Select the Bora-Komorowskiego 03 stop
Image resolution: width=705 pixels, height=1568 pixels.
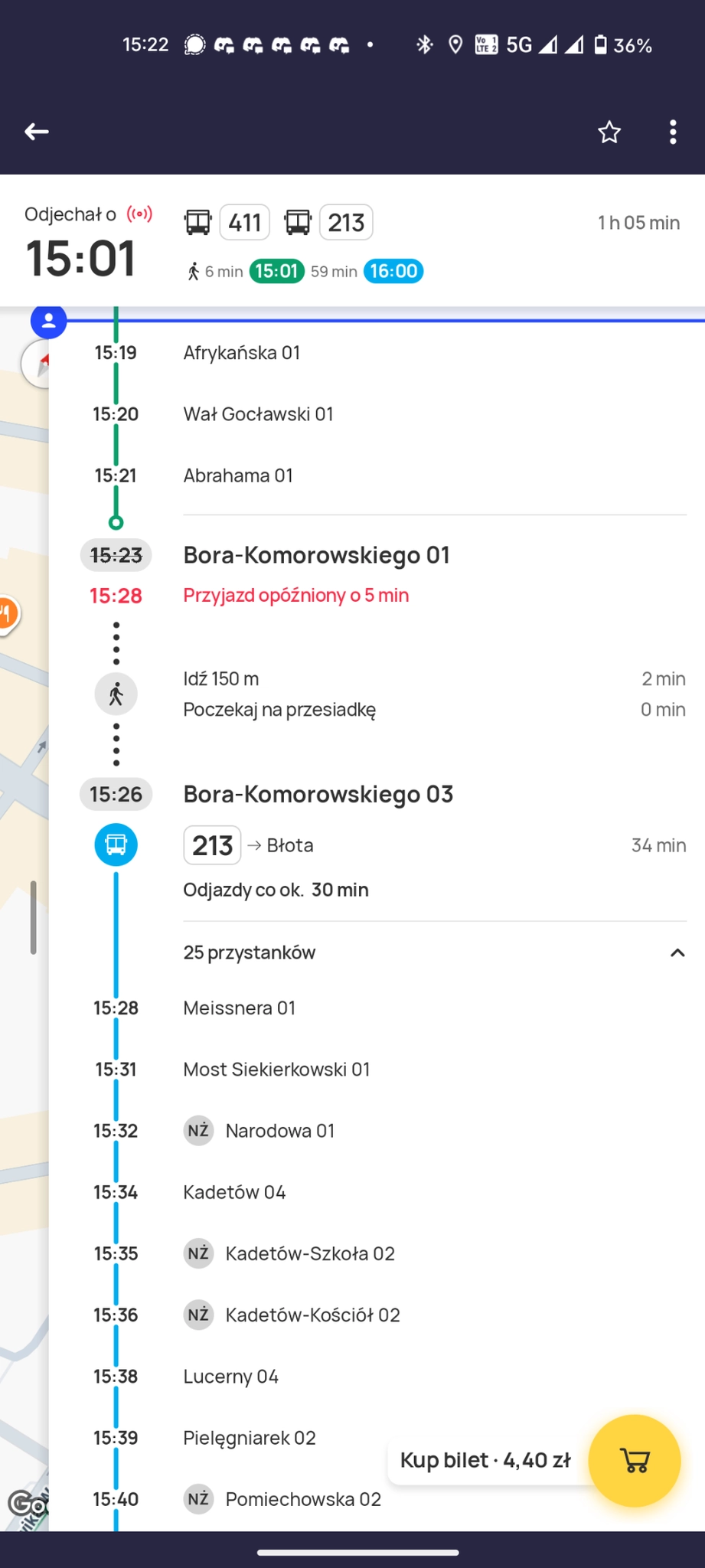(318, 794)
